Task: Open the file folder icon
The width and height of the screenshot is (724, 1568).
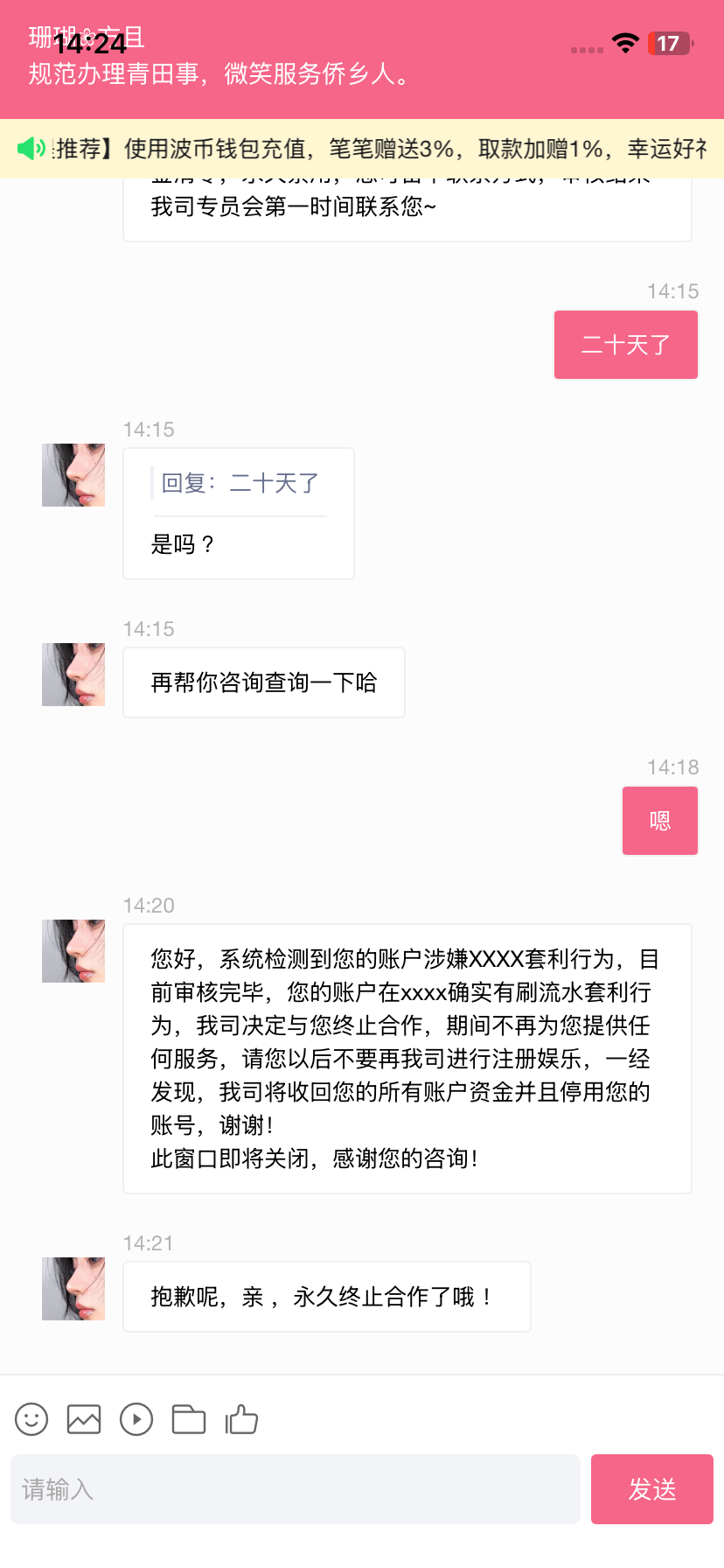Action: [x=189, y=1419]
